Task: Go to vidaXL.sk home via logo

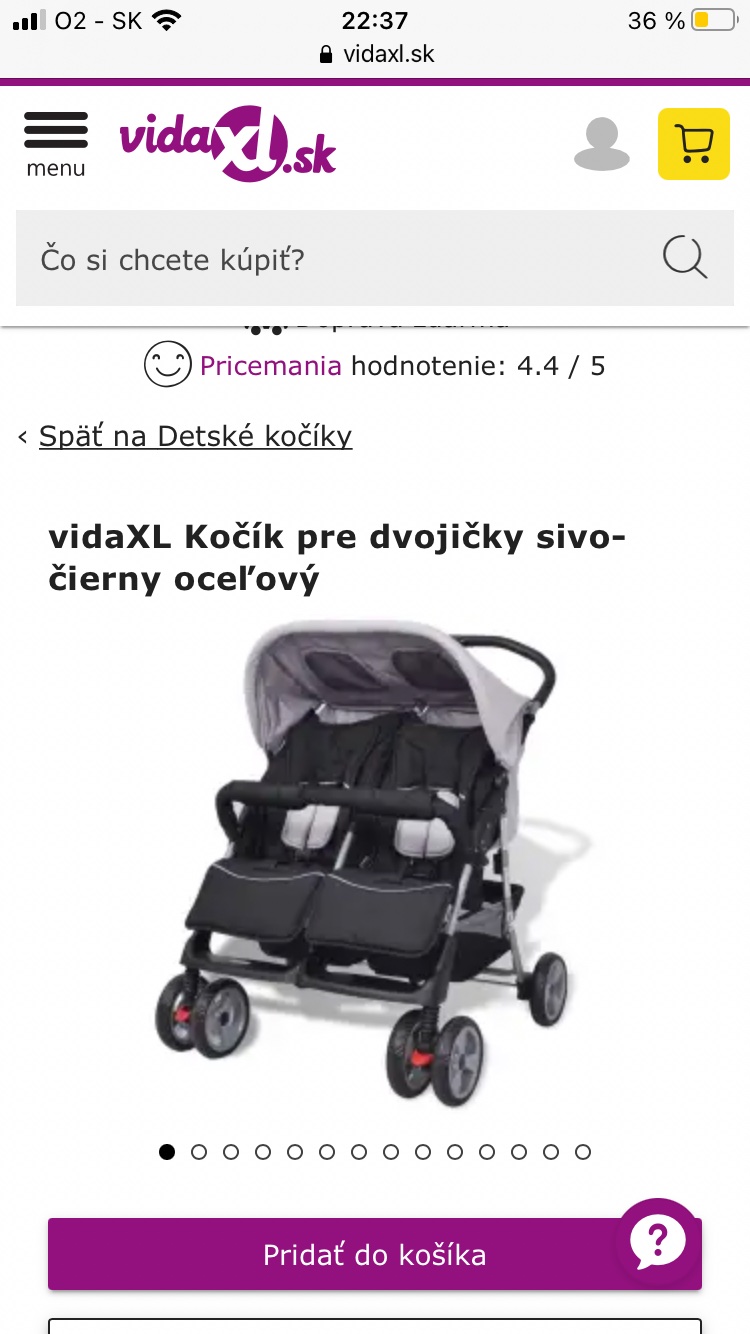Action: tap(228, 144)
